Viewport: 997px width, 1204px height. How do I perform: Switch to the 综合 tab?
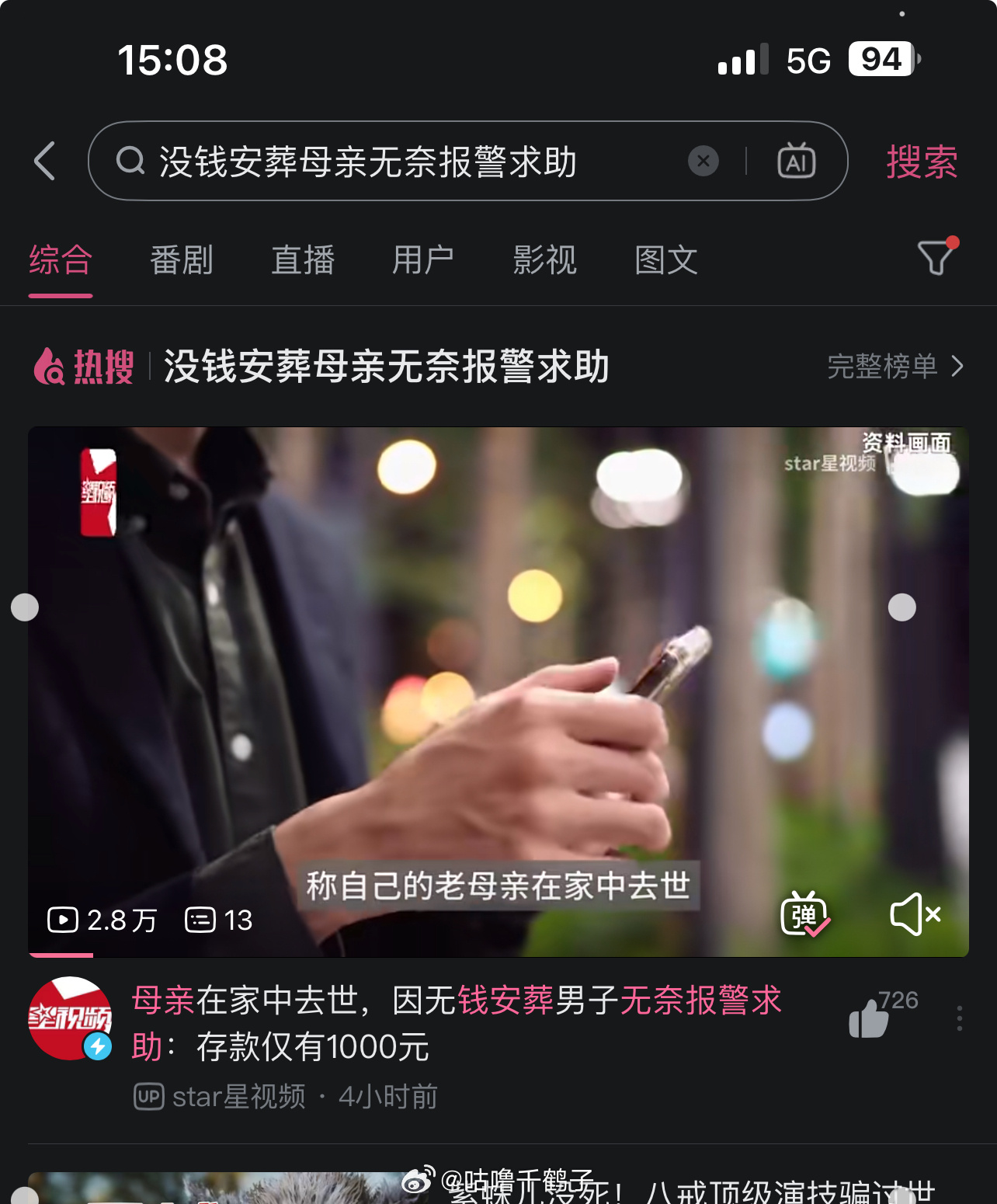click(61, 259)
